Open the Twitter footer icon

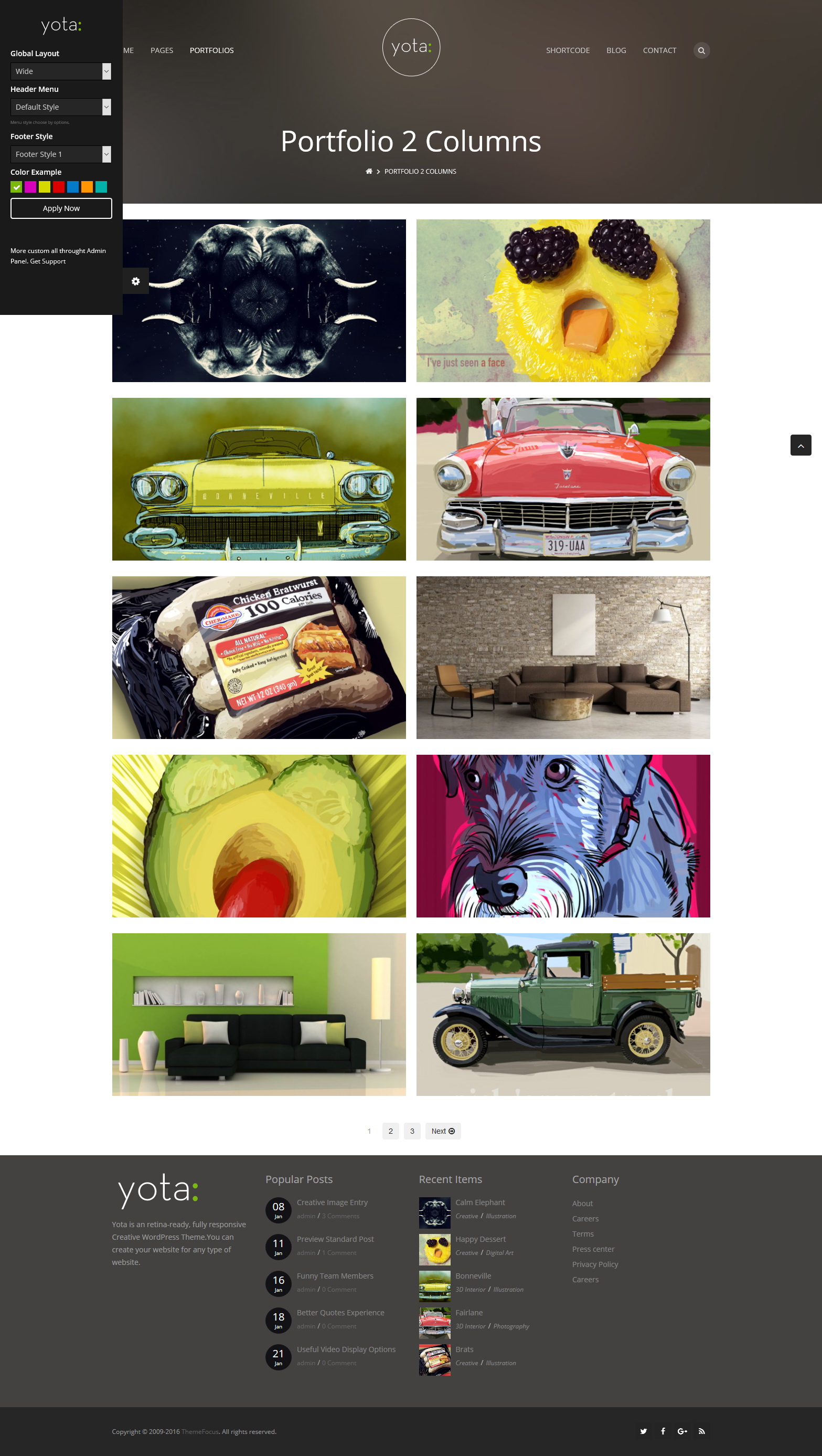(643, 1431)
